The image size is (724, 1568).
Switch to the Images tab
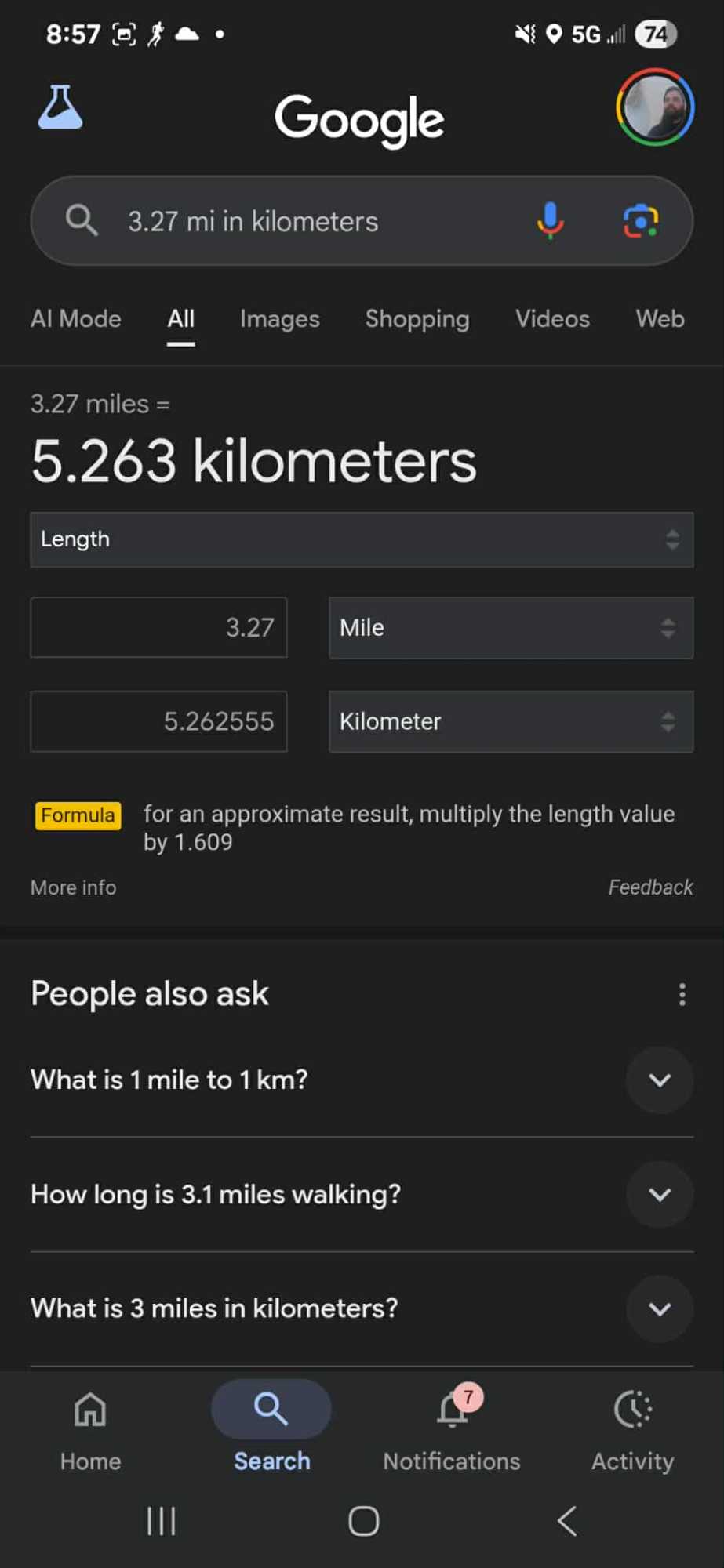click(280, 319)
